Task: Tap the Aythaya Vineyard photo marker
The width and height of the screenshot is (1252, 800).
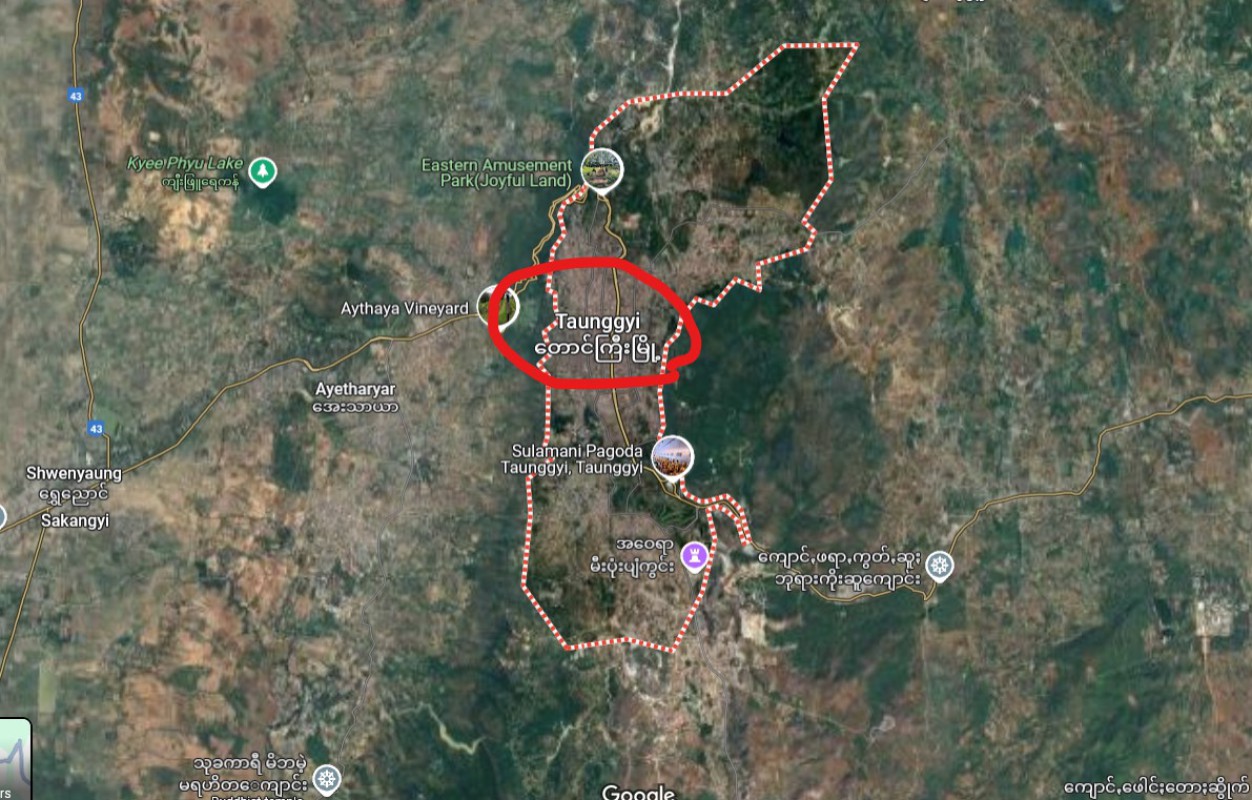Action: tap(497, 306)
